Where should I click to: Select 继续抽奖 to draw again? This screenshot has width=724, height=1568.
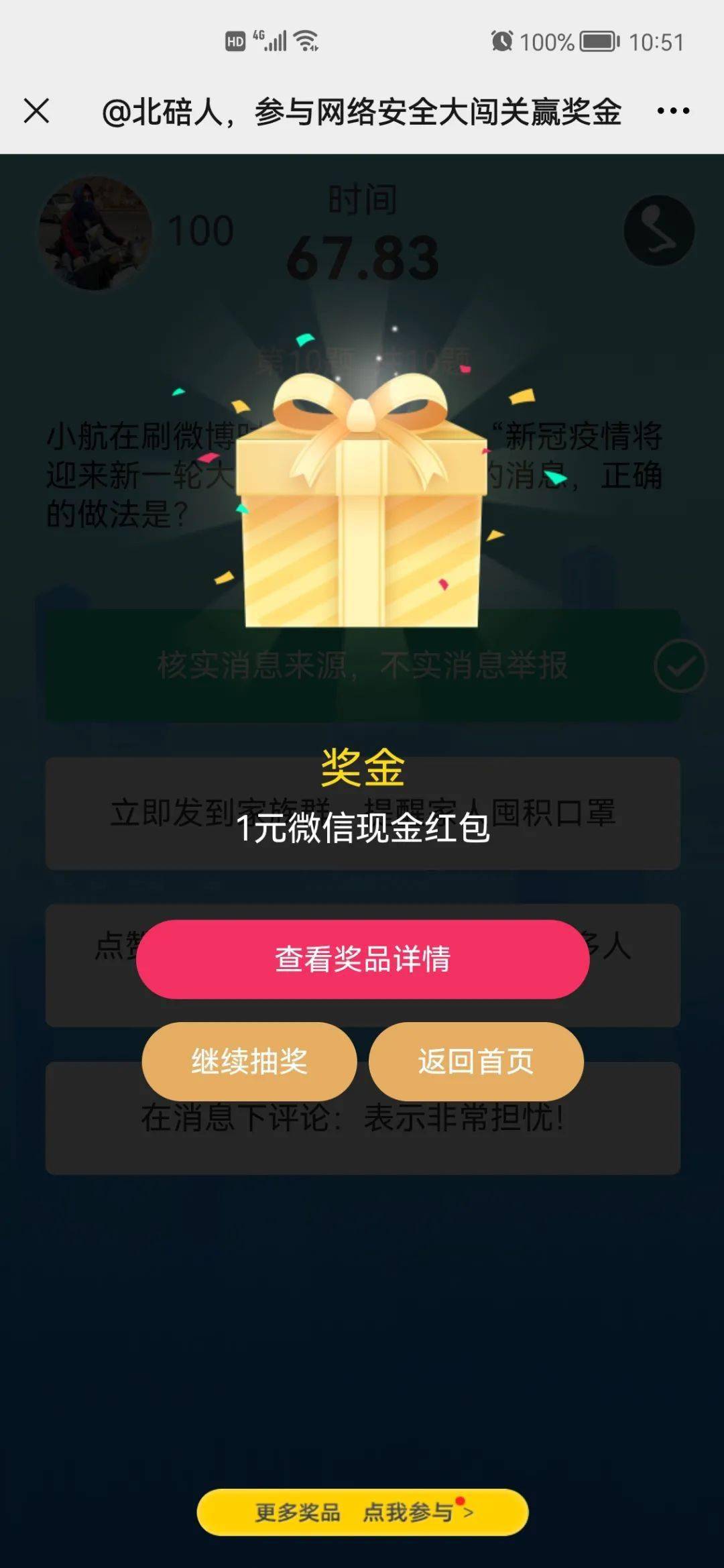[249, 1062]
